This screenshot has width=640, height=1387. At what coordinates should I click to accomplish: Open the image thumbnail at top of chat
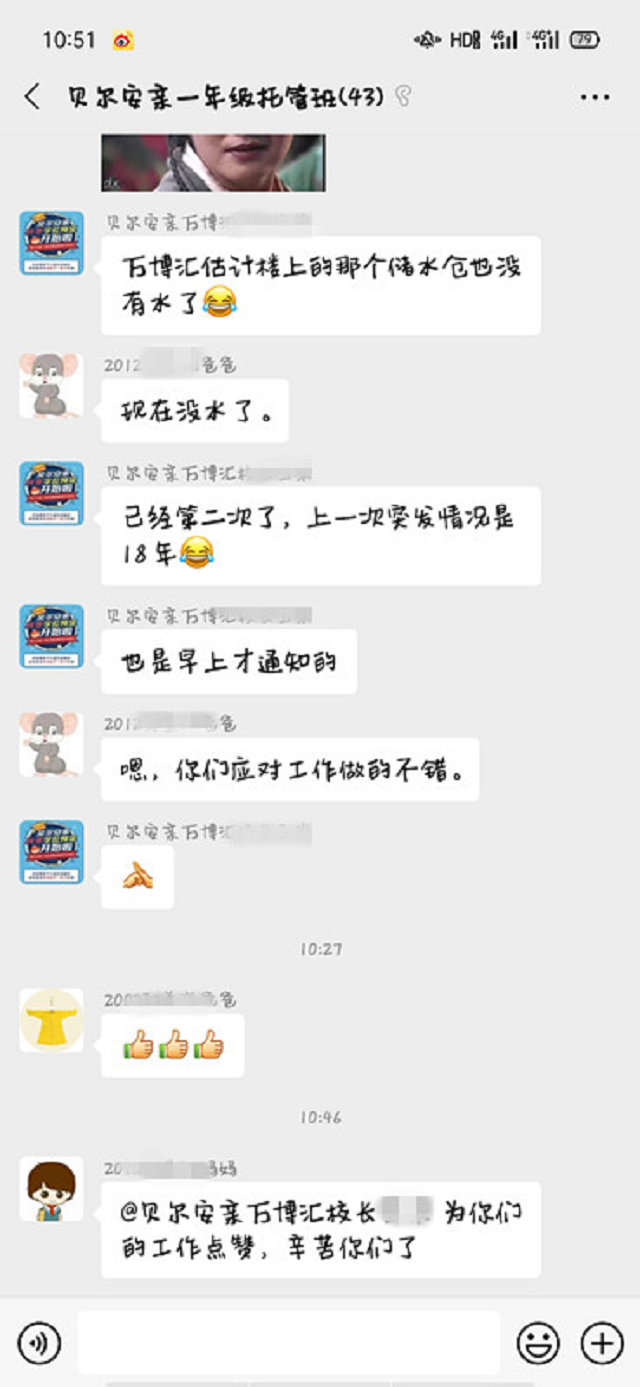[x=213, y=162]
